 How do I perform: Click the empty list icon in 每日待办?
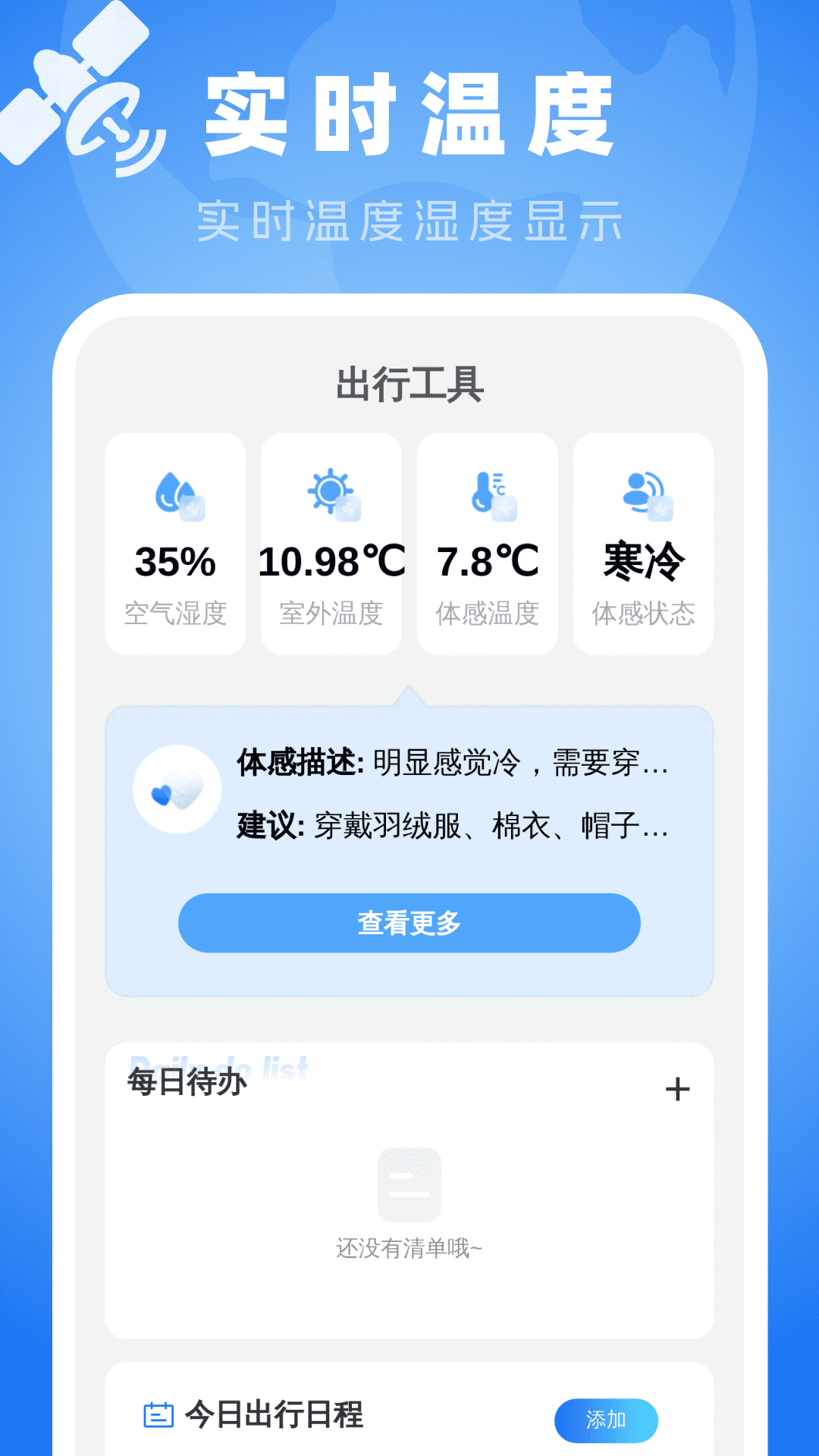coord(409,1183)
